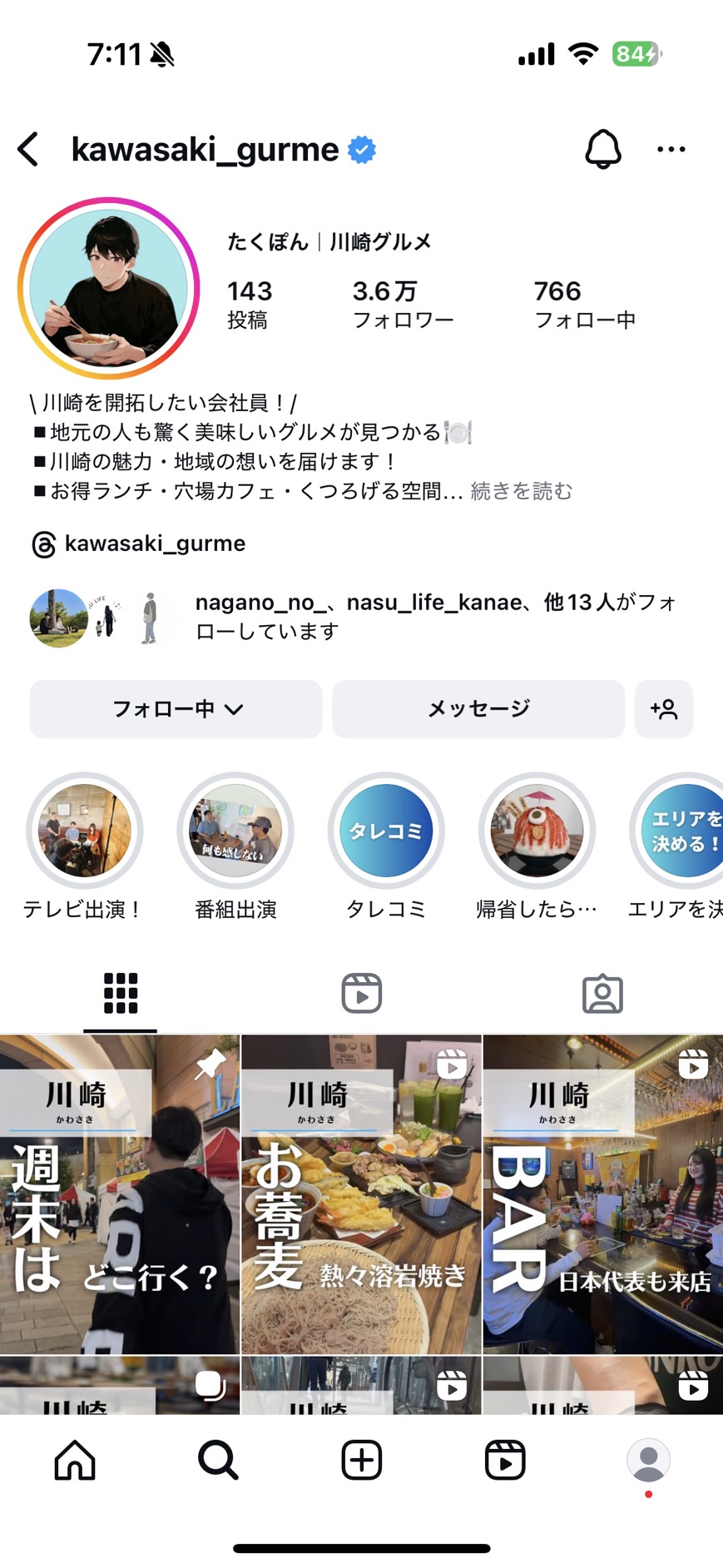Image resolution: width=723 pixels, height=1568 pixels.
Task: Show suggested accounts with add-person icon
Action: [664, 709]
